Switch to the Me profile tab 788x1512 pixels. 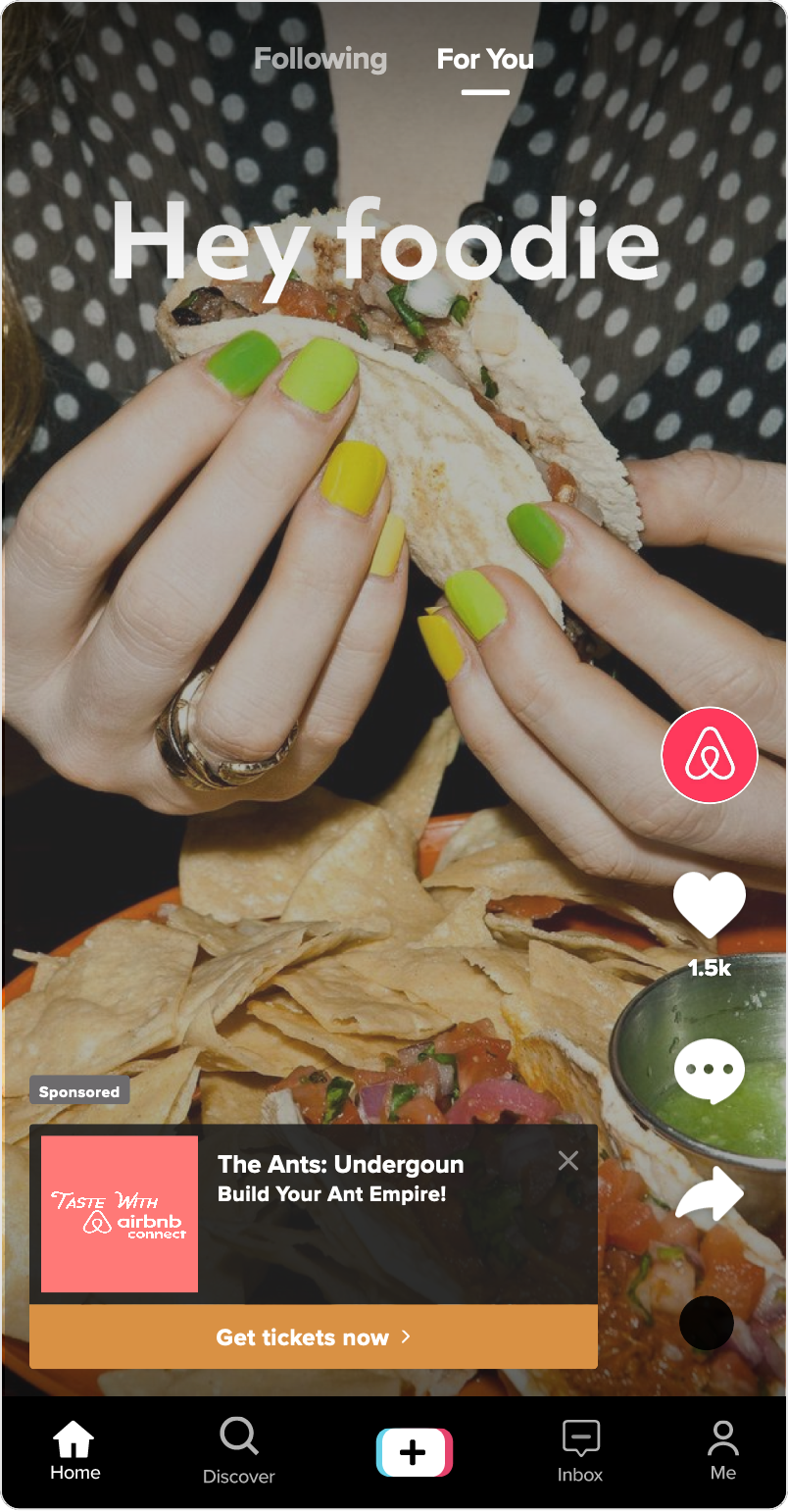pyautogui.click(x=723, y=1451)
